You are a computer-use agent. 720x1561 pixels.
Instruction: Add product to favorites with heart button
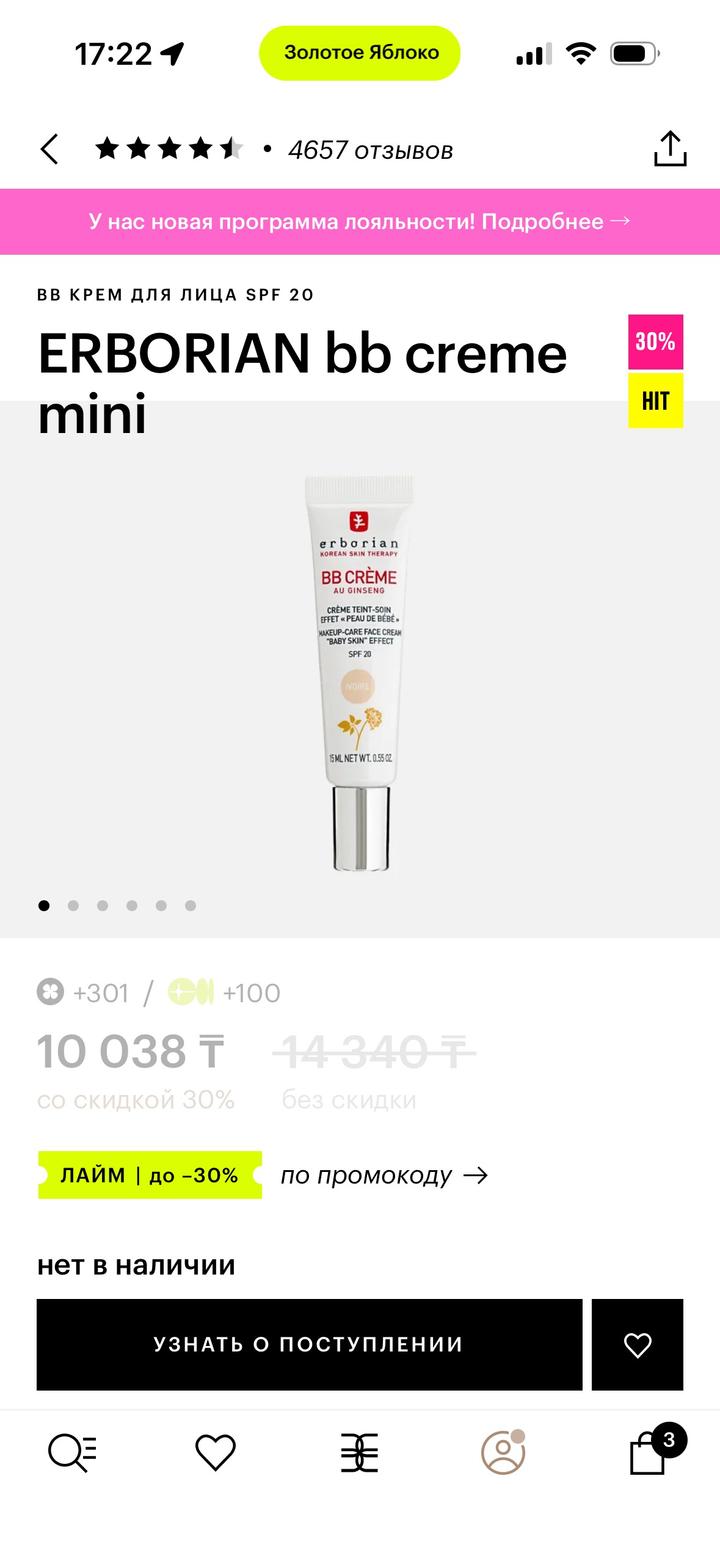[637, 1344]
